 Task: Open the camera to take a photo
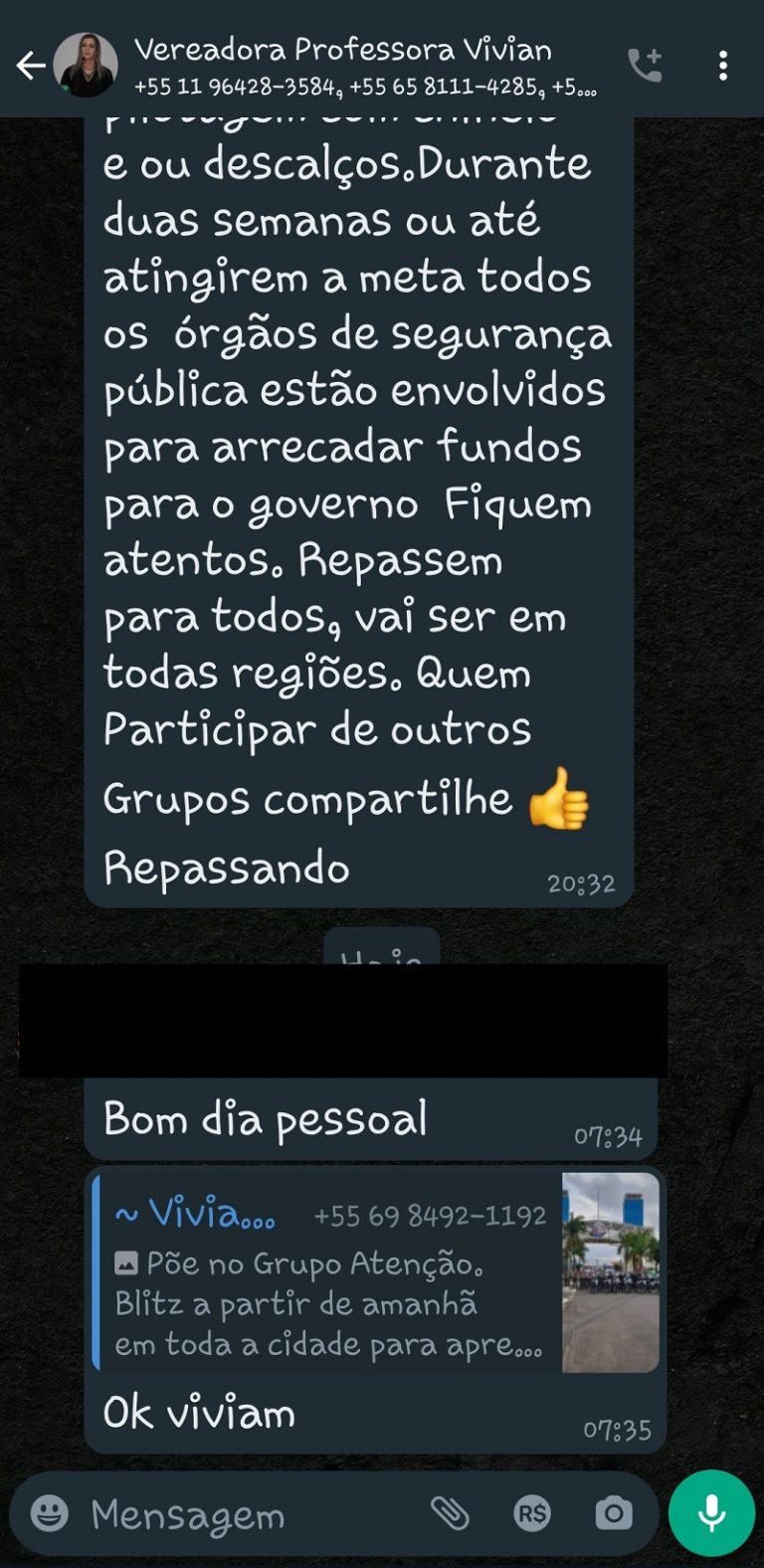tap(613, 1513)
